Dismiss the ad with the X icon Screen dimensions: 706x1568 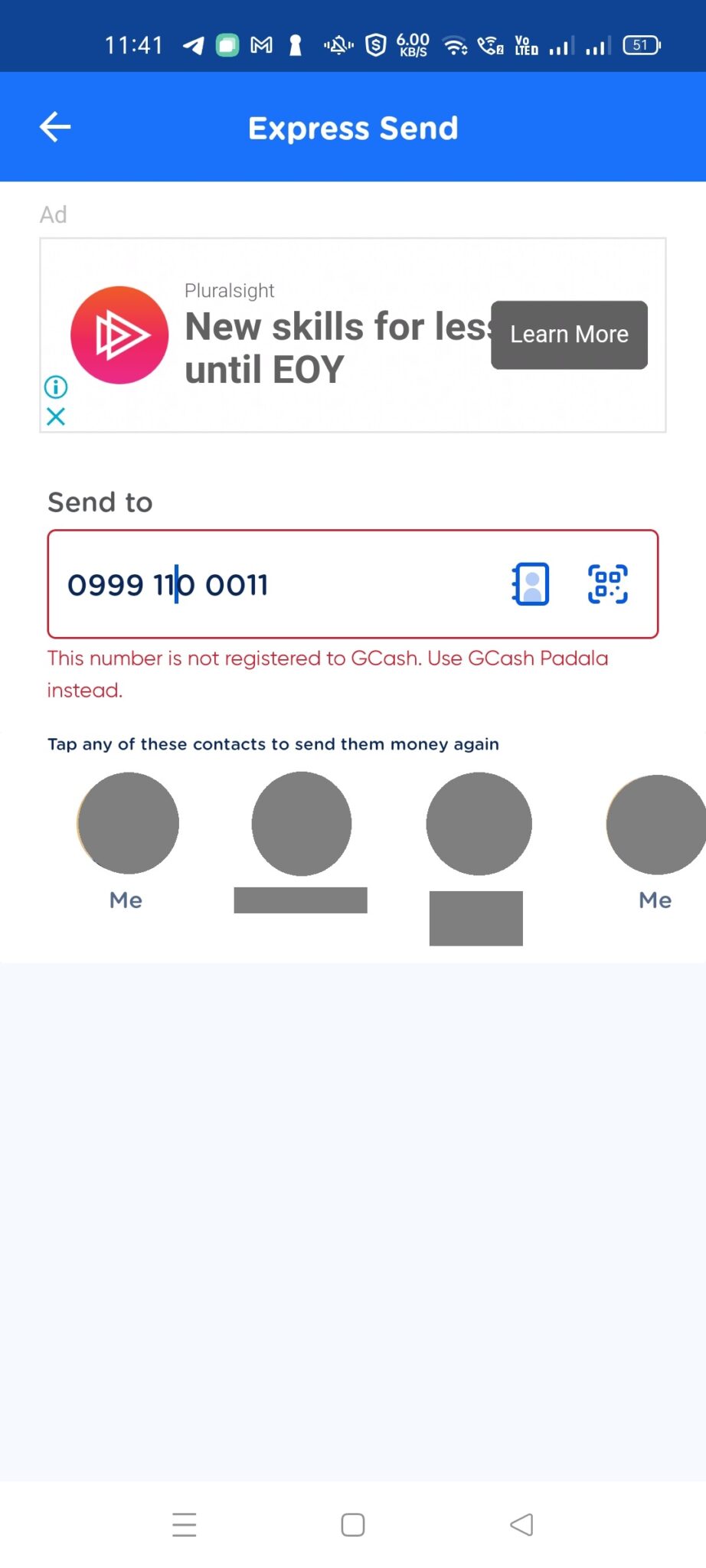coord(55,417)
